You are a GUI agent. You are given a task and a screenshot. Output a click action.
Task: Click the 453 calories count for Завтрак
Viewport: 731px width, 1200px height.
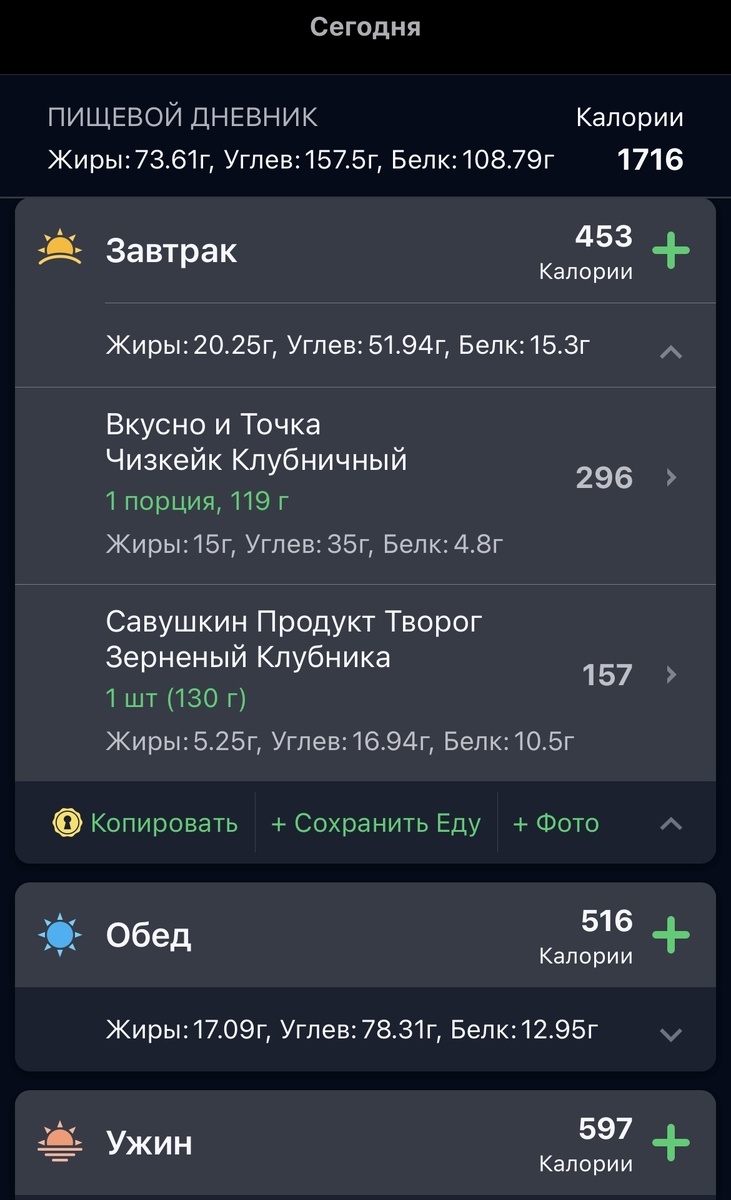pyautogui.click(x=604, y=237)
